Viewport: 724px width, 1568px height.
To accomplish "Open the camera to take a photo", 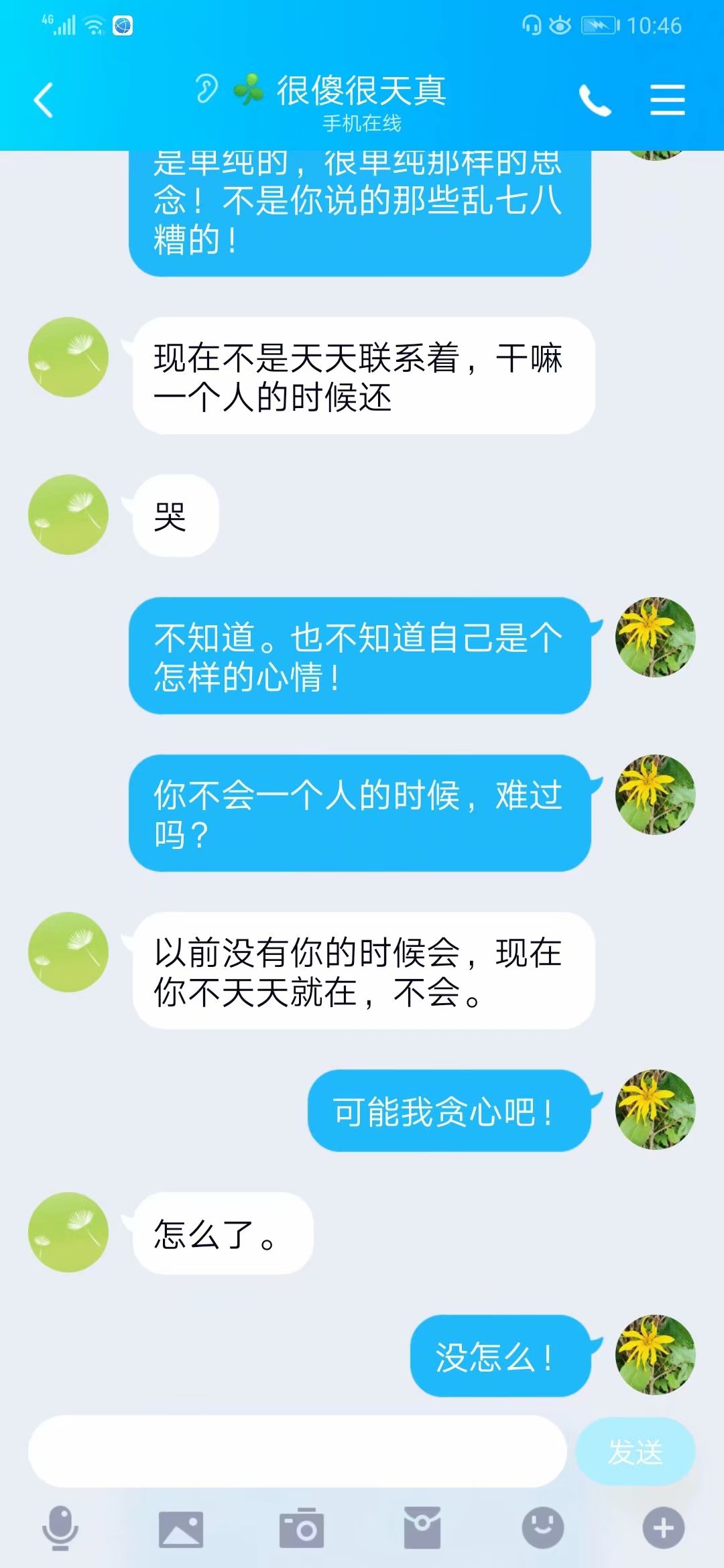I will (302, 1528).
